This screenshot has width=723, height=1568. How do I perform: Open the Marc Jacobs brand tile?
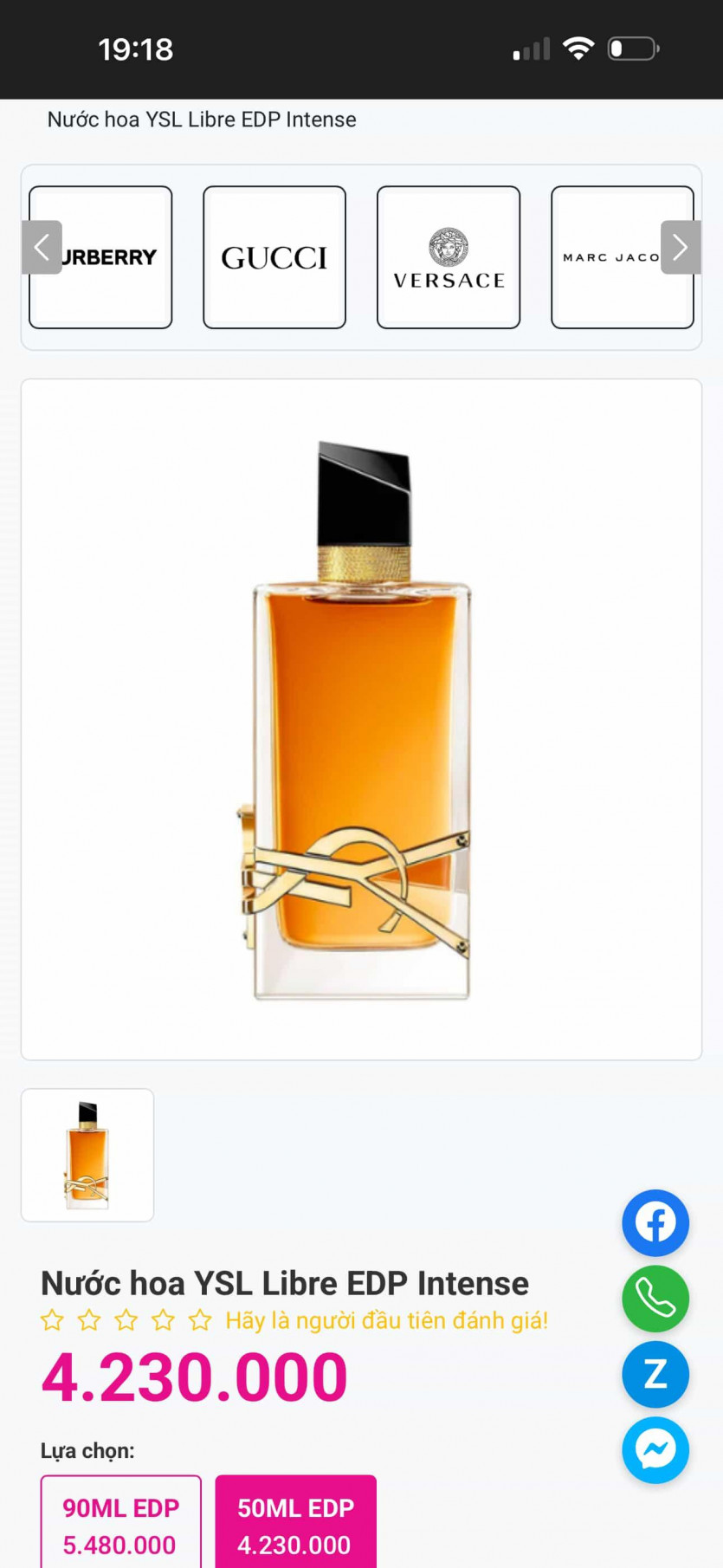point(610,257)
